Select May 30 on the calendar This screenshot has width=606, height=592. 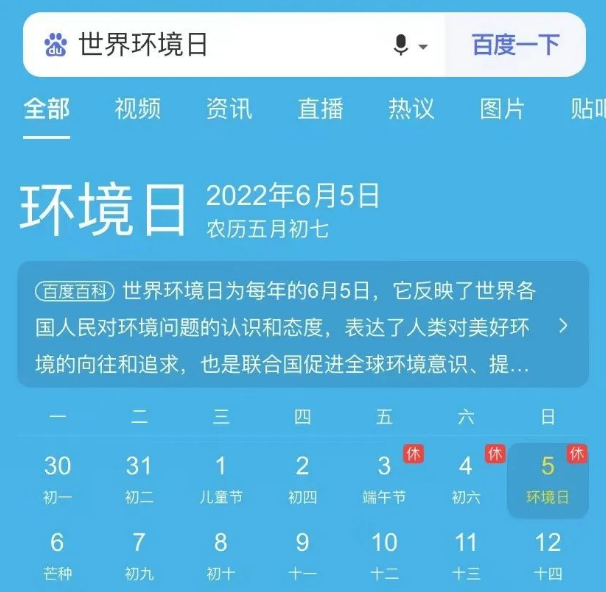click(x=57, y=478)
